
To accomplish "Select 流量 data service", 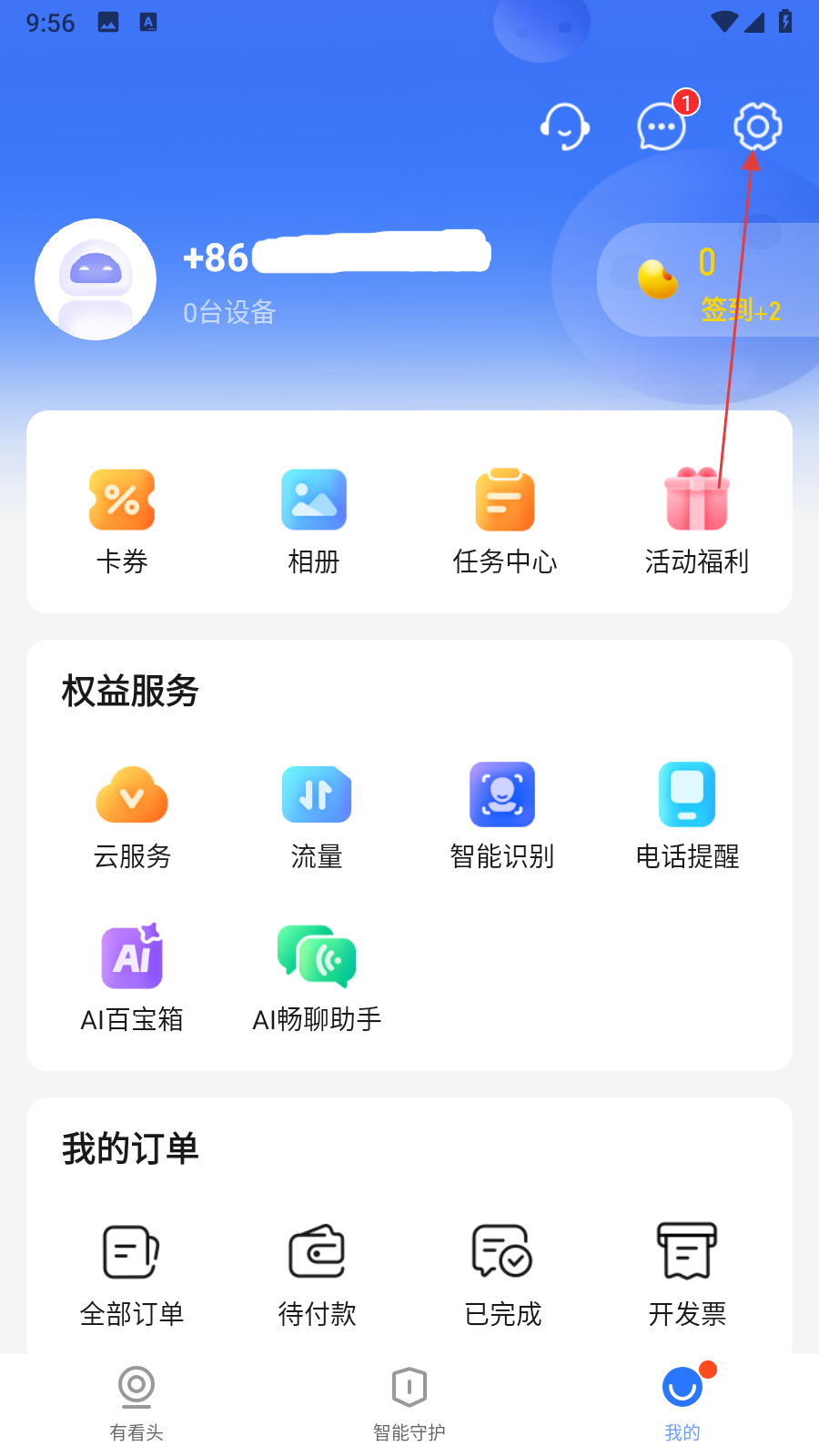I will (317, 816).
